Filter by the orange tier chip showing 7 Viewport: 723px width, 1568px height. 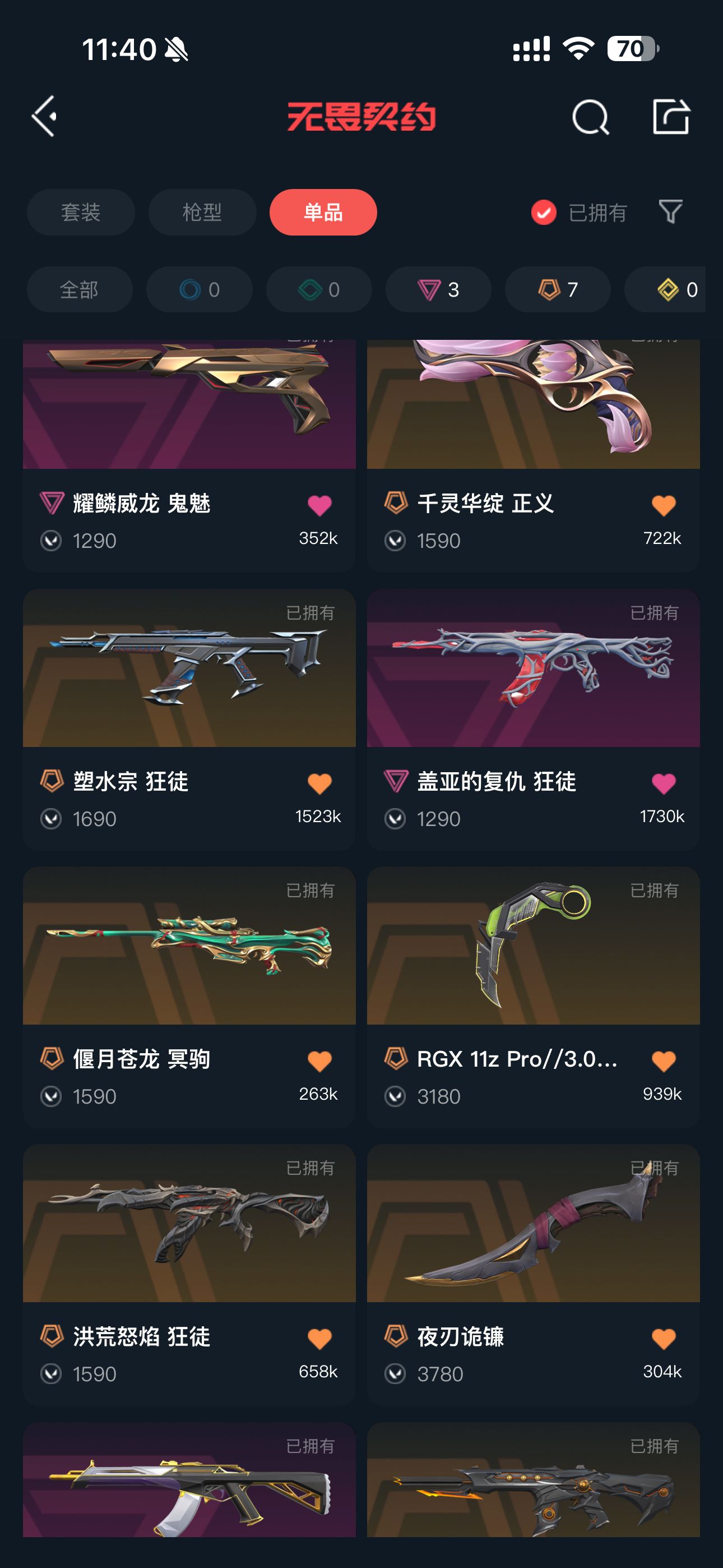[558, 290]
